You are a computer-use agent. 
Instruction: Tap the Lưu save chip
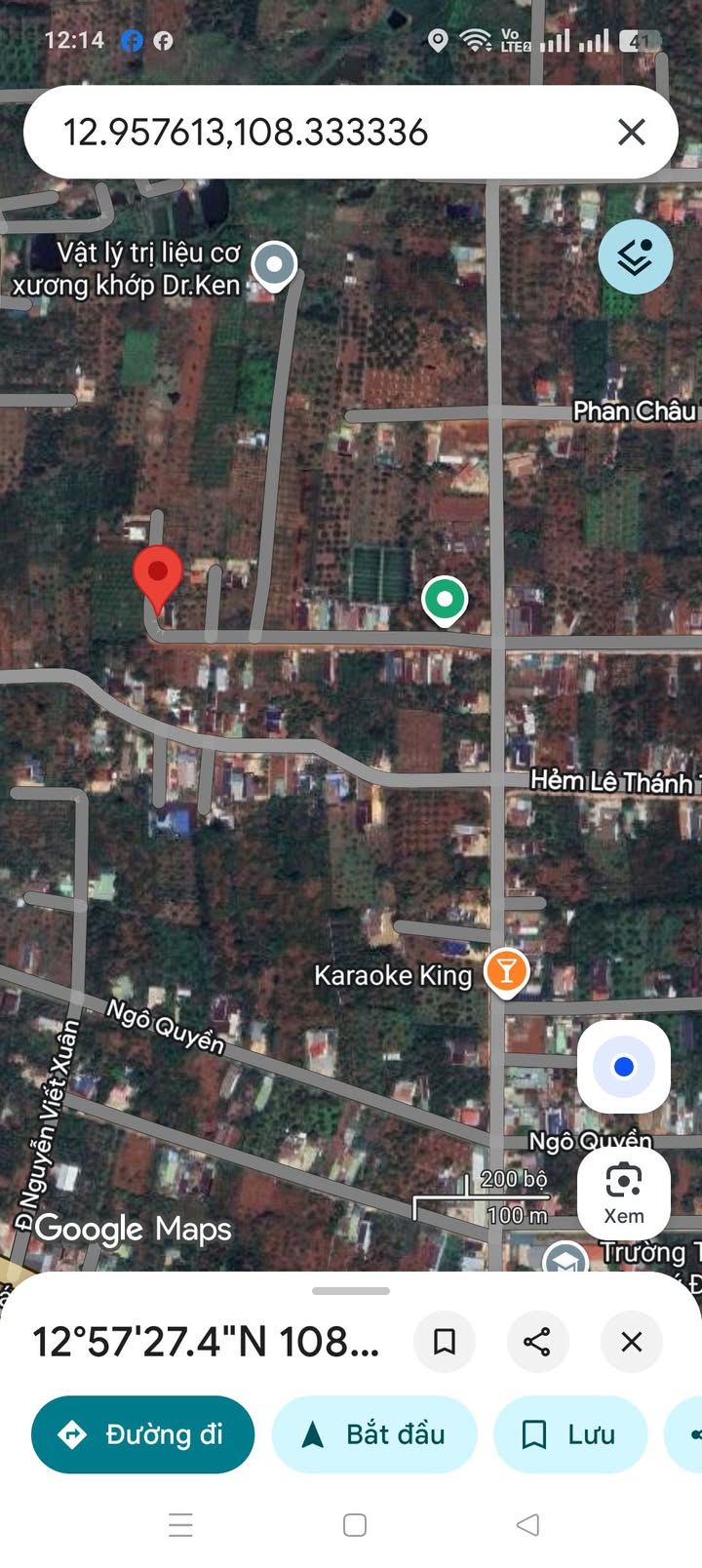tap(569, 1434)
